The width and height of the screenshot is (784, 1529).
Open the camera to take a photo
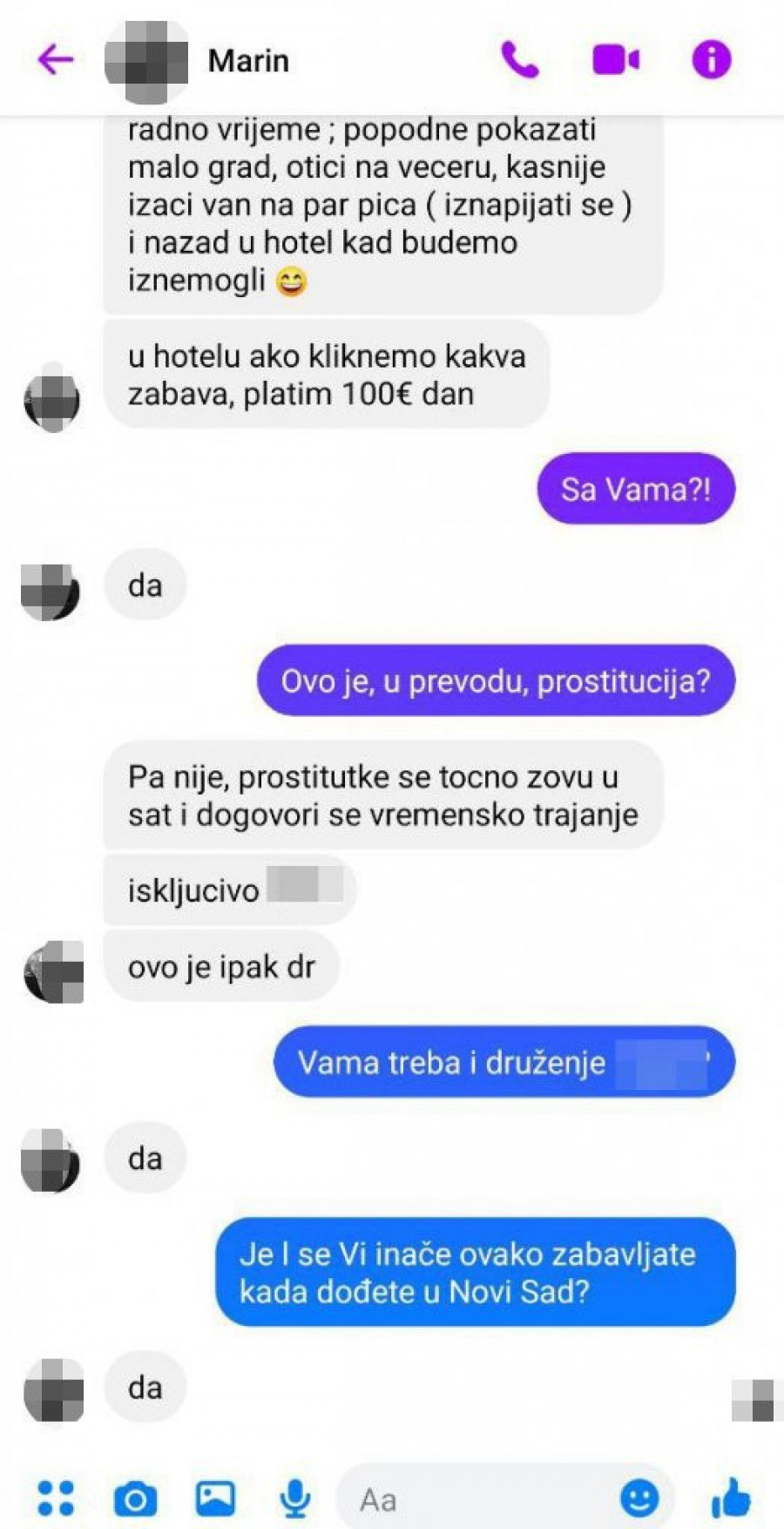click(x=136, y=1499)
